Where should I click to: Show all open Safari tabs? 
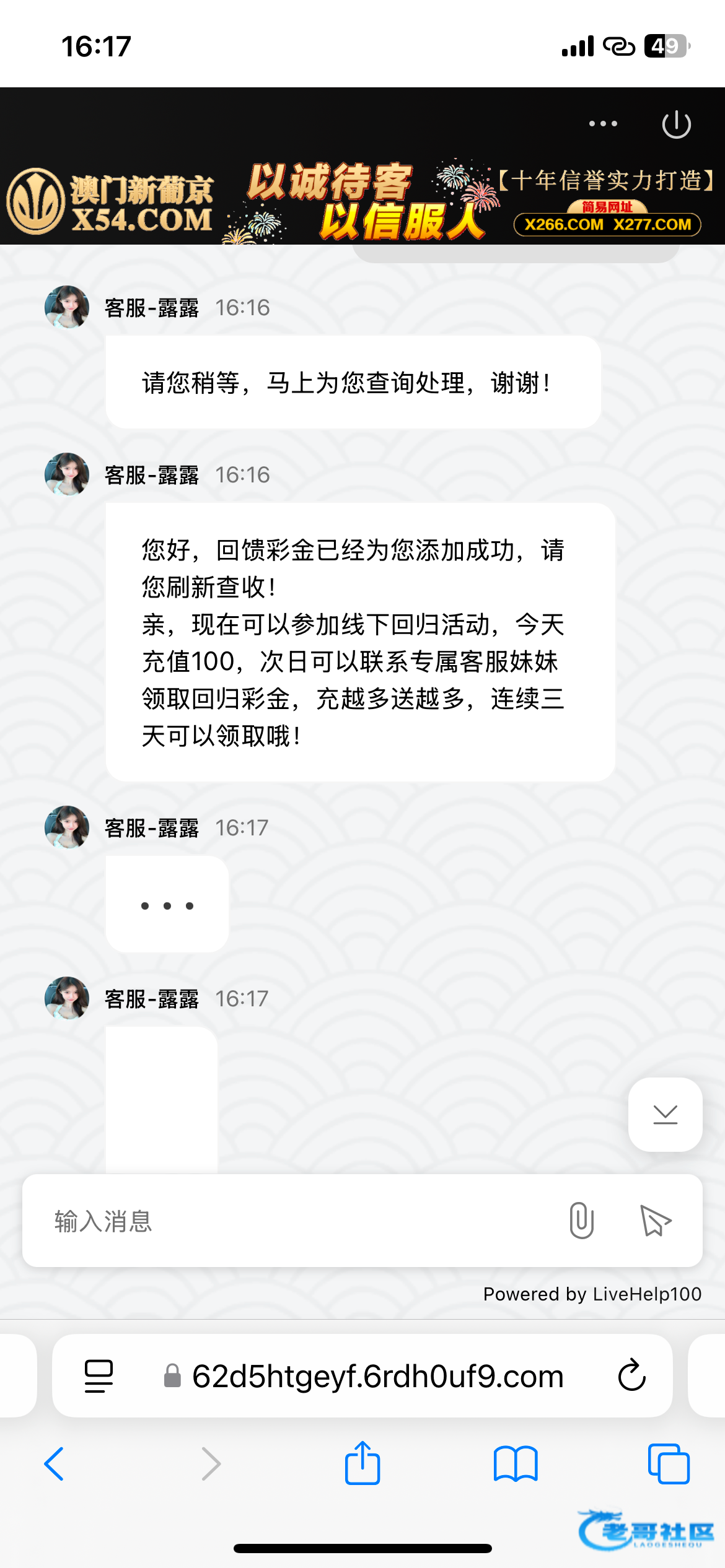(668, 1464)
